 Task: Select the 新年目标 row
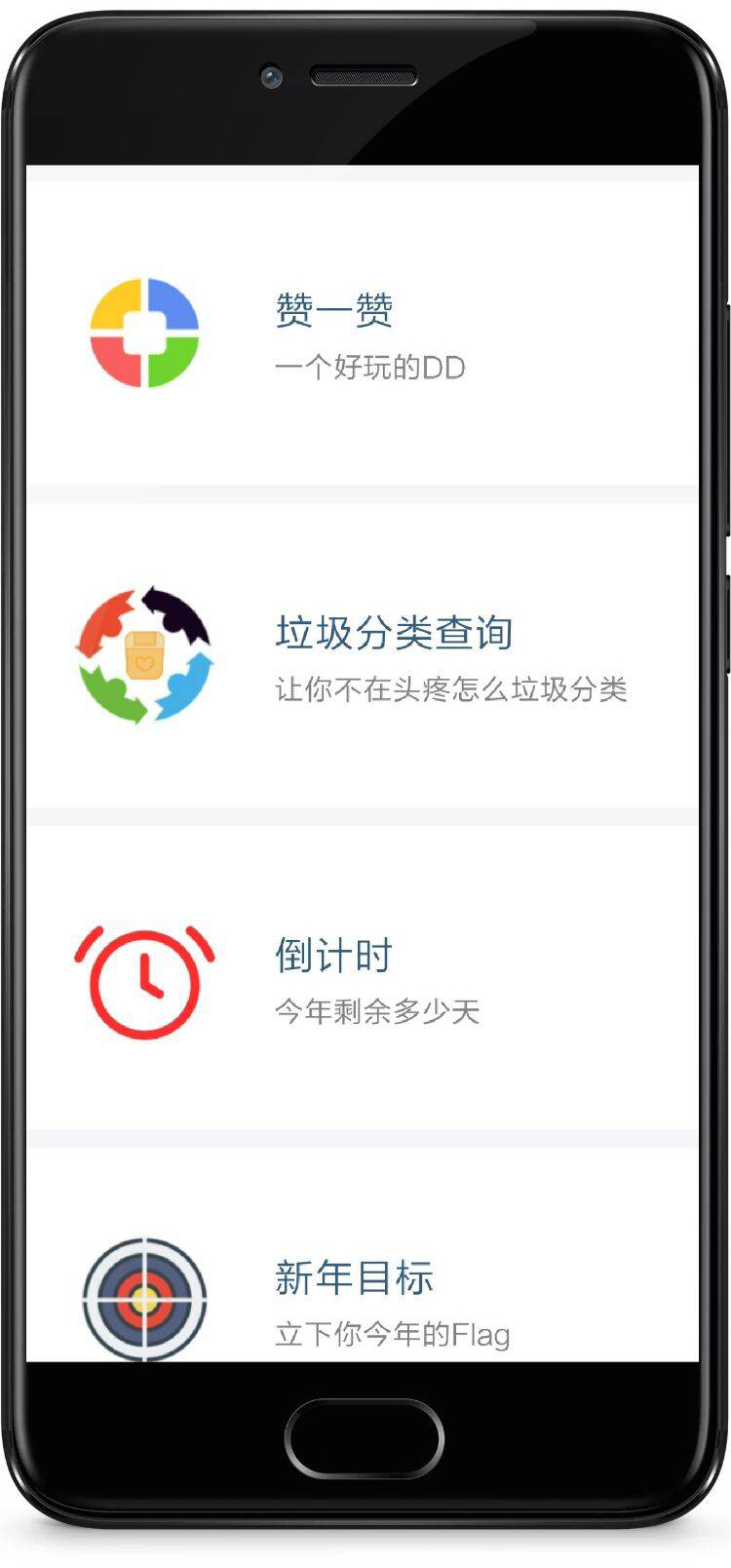click(x=362, y=1254)
